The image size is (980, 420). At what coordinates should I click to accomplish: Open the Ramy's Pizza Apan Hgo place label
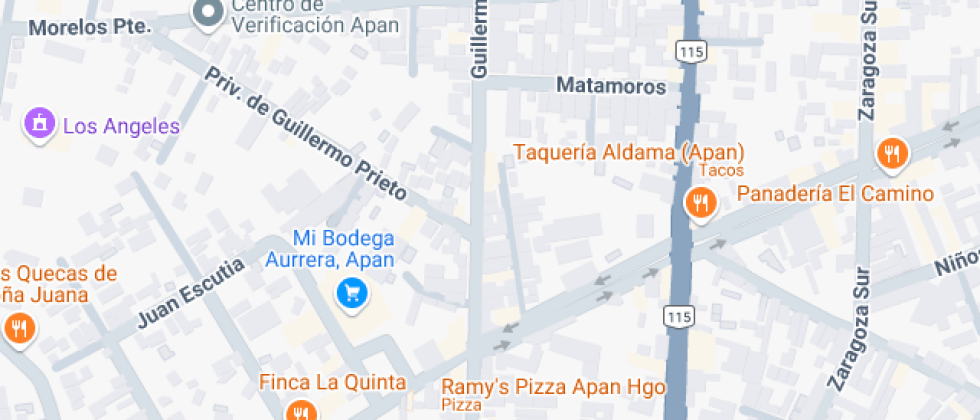click(553, 387)
